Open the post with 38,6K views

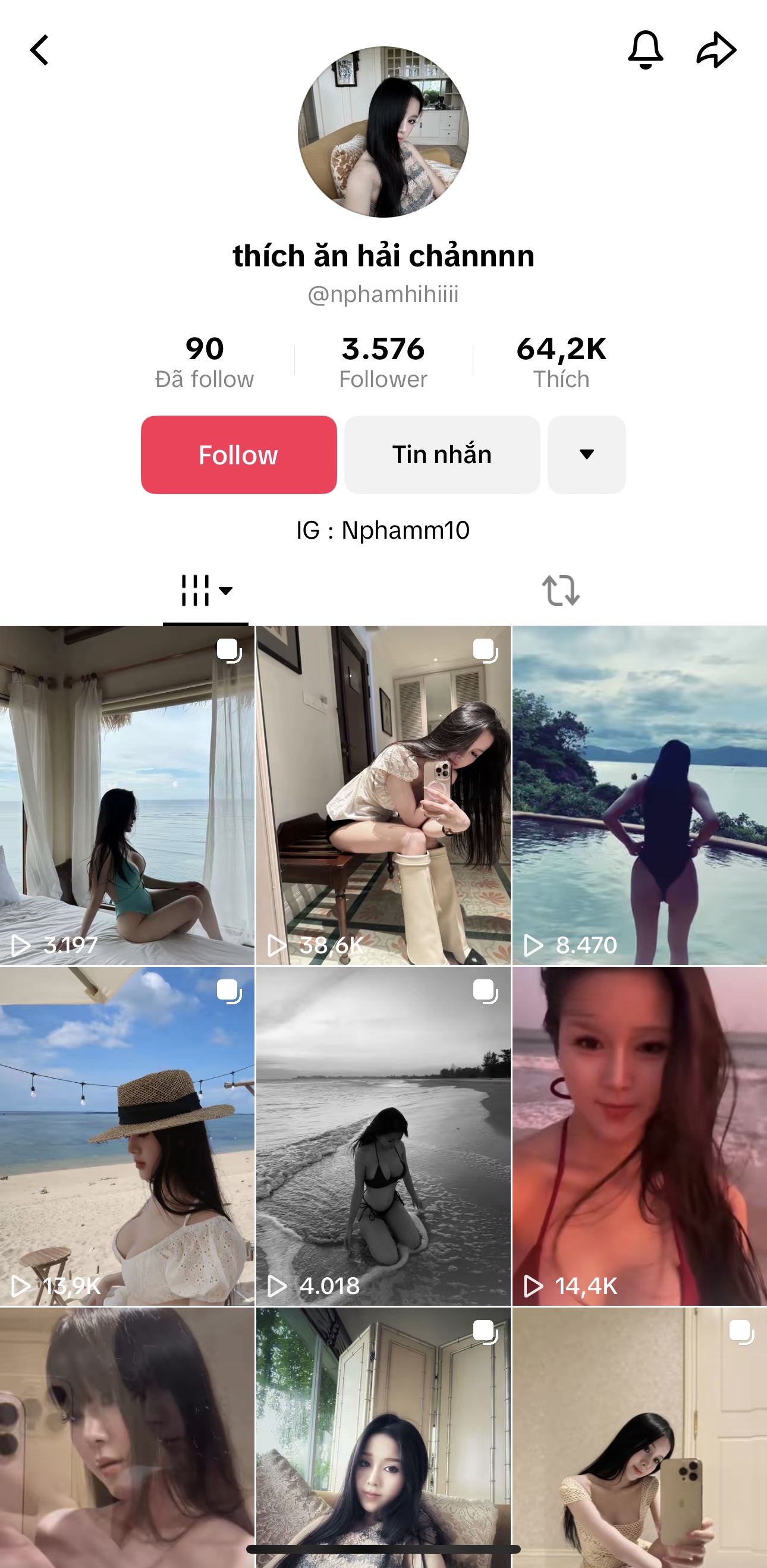pos(383,795)
